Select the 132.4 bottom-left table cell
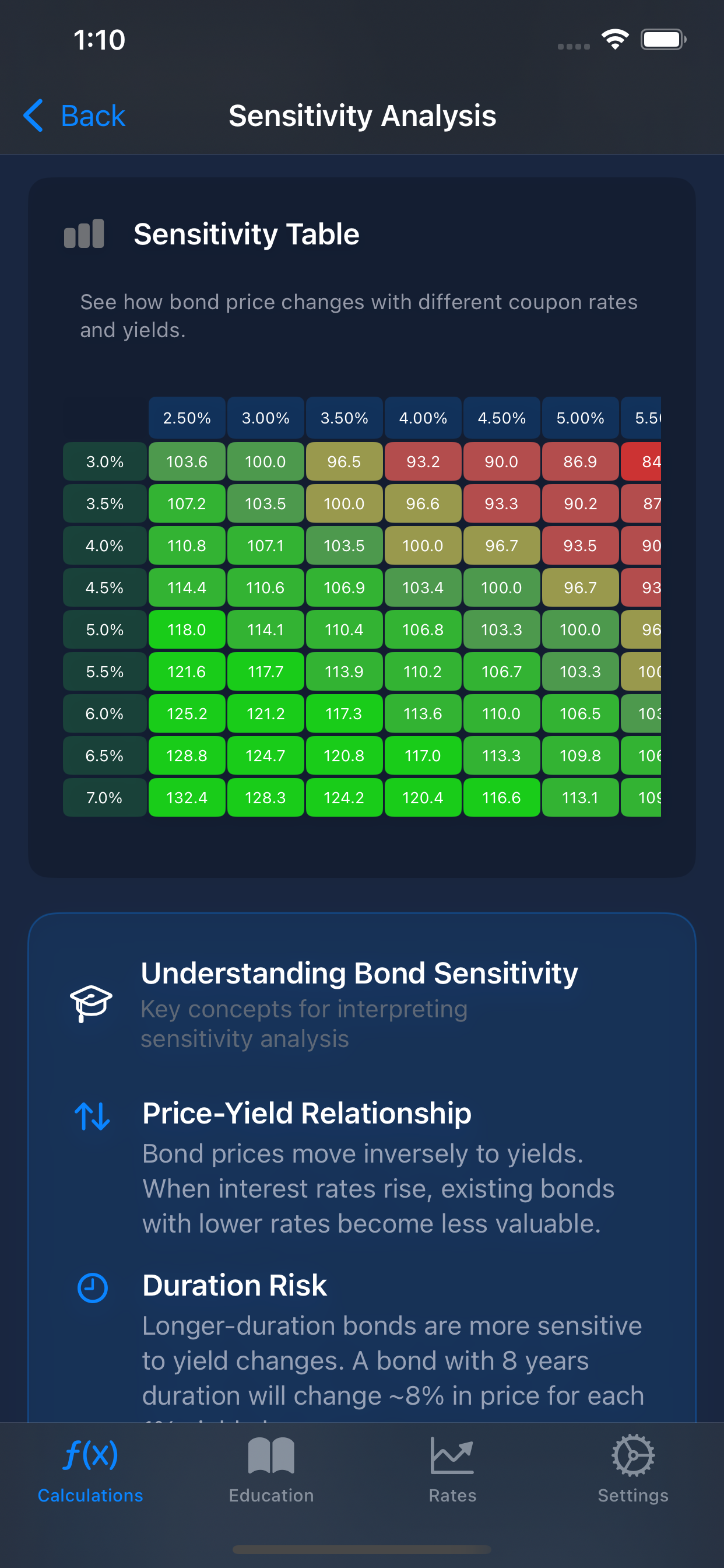The height and width of the screenshot is (1568, 724). click(186, 797)
